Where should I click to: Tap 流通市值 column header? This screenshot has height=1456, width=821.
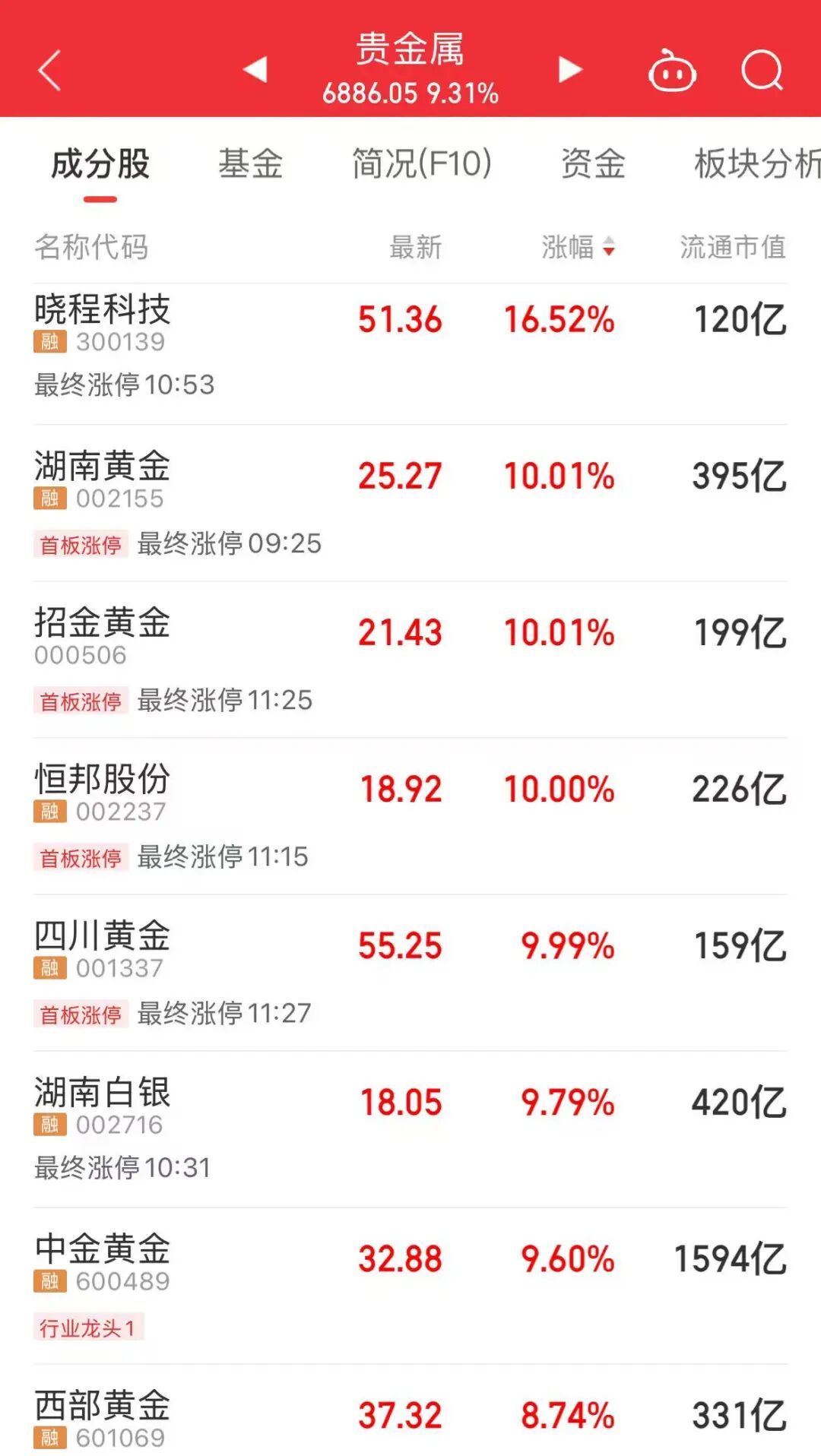[x=732, y=247]
